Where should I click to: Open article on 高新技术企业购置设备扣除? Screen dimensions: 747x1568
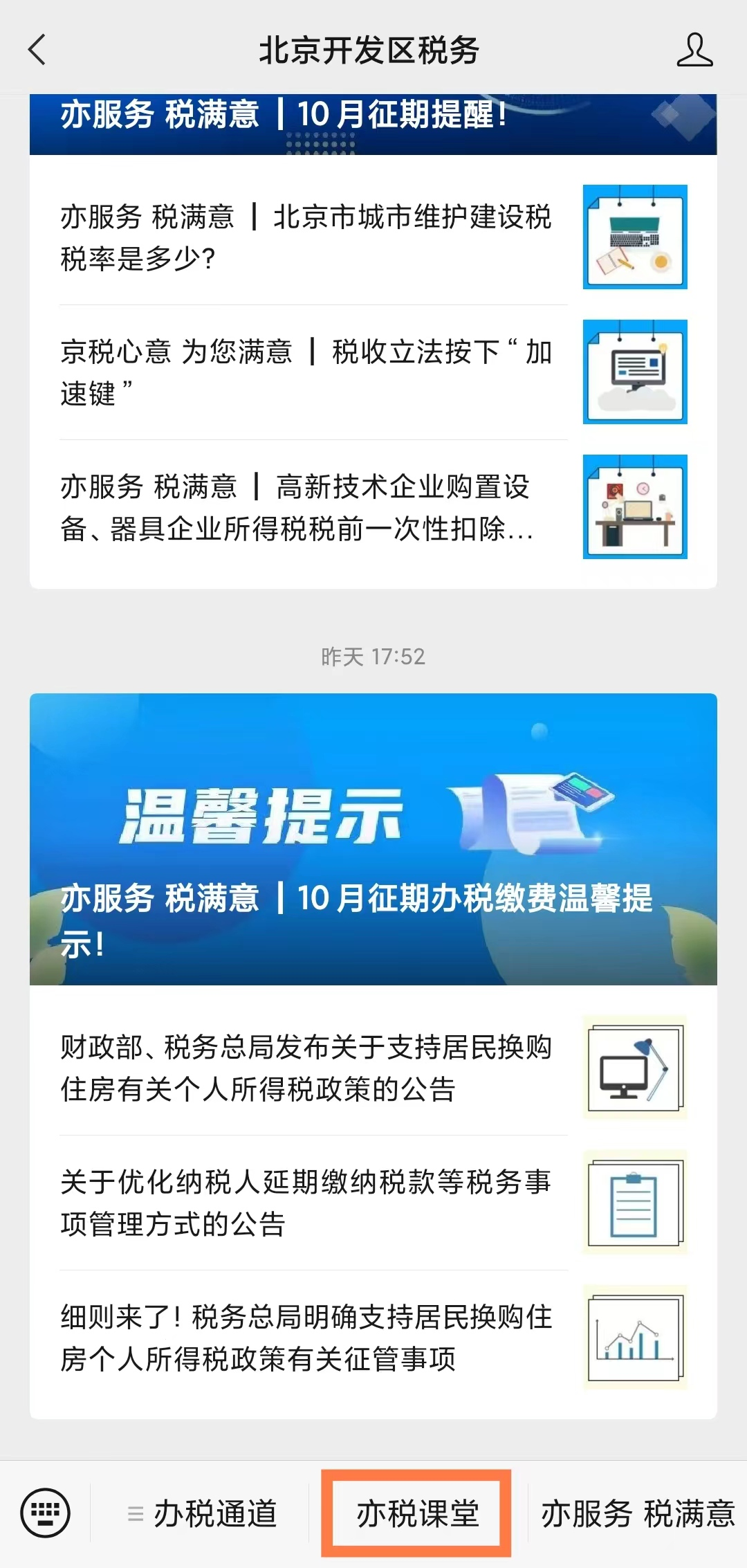[x=373, y=507]
